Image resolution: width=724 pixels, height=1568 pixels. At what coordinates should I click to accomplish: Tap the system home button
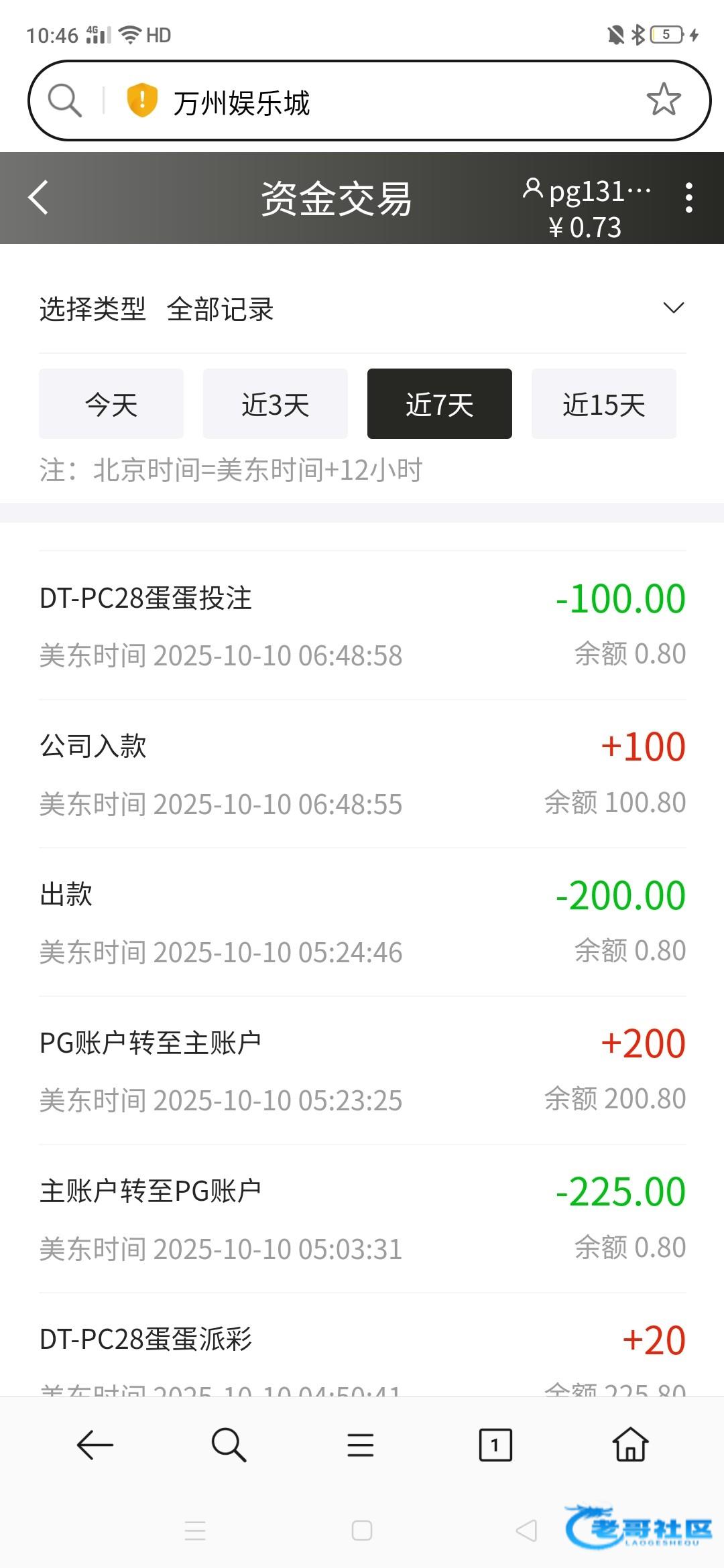(362, 1531)
